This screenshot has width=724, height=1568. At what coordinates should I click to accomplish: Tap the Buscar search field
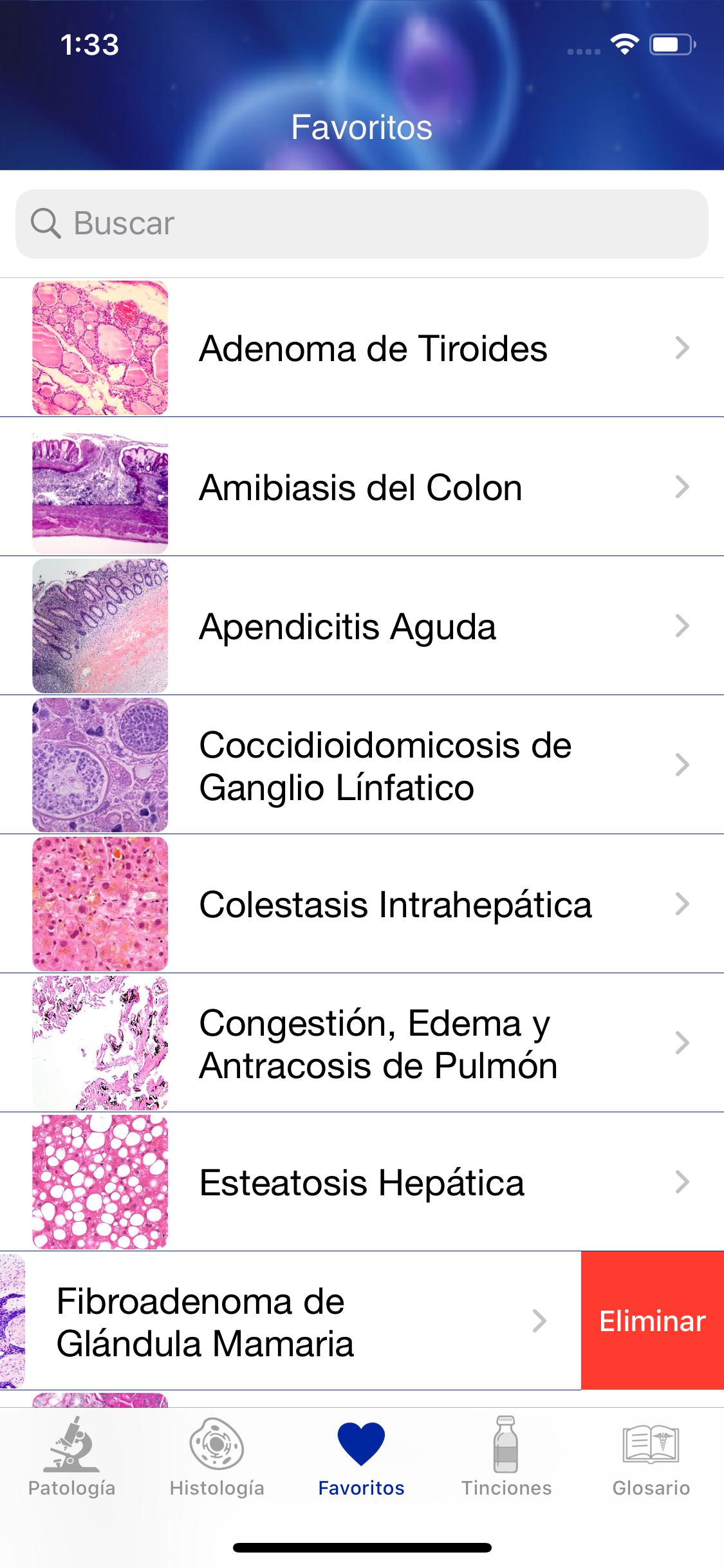click(362, 224)
